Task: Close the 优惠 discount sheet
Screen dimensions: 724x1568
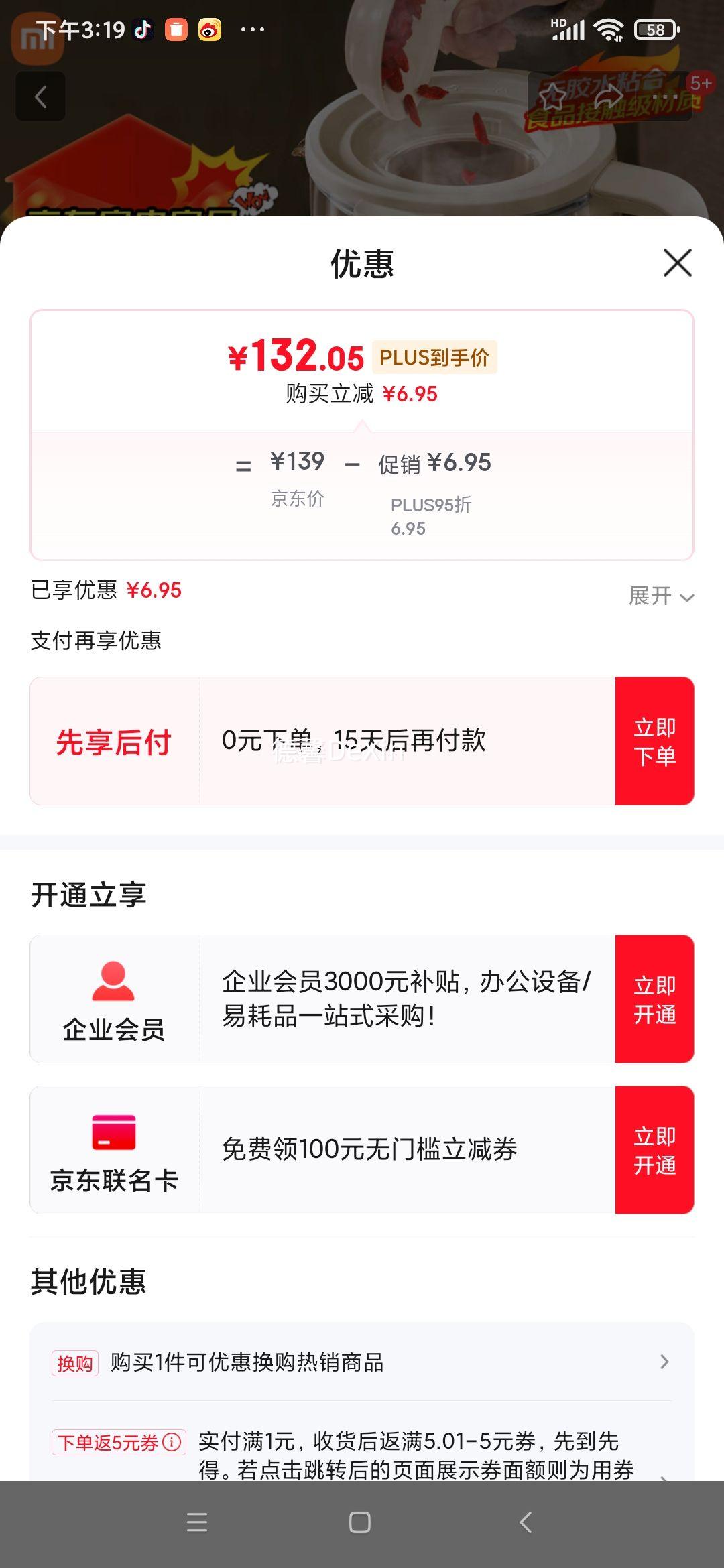Action: tap(677, 263)
